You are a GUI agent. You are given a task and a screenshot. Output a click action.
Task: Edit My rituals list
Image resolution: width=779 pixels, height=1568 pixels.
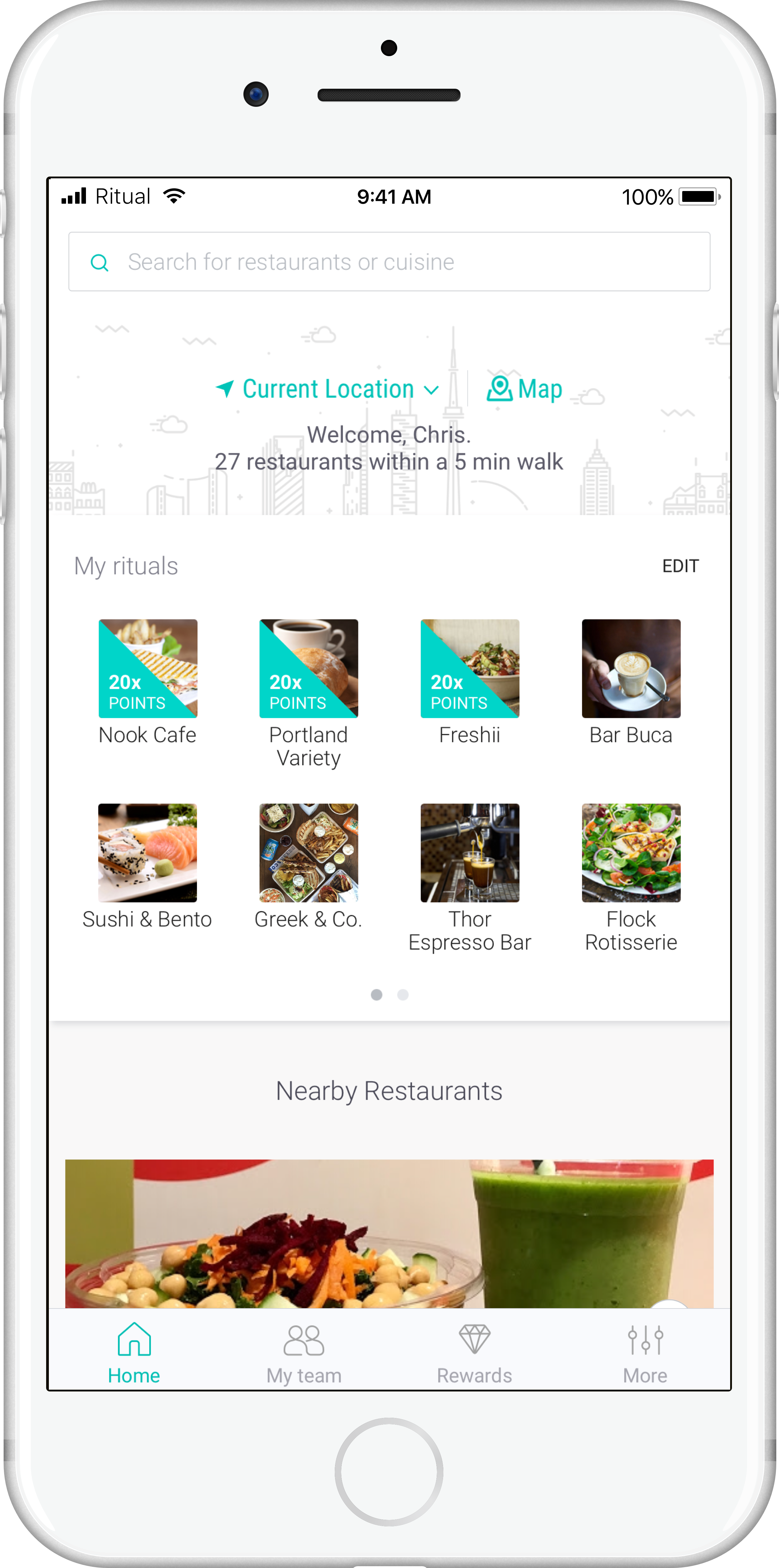pyautogui.click(x=680, y=566)
